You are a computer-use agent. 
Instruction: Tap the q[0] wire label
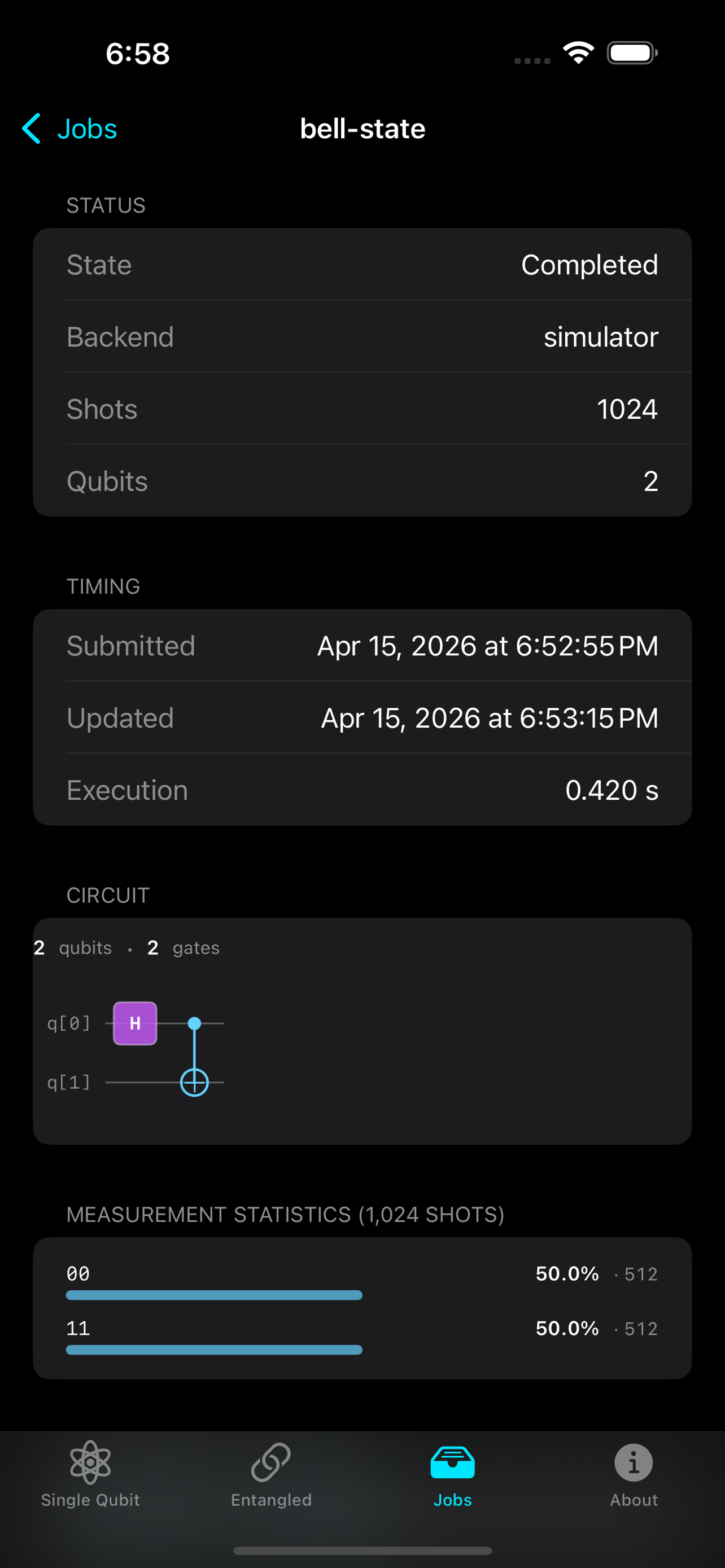point(69,1023)
